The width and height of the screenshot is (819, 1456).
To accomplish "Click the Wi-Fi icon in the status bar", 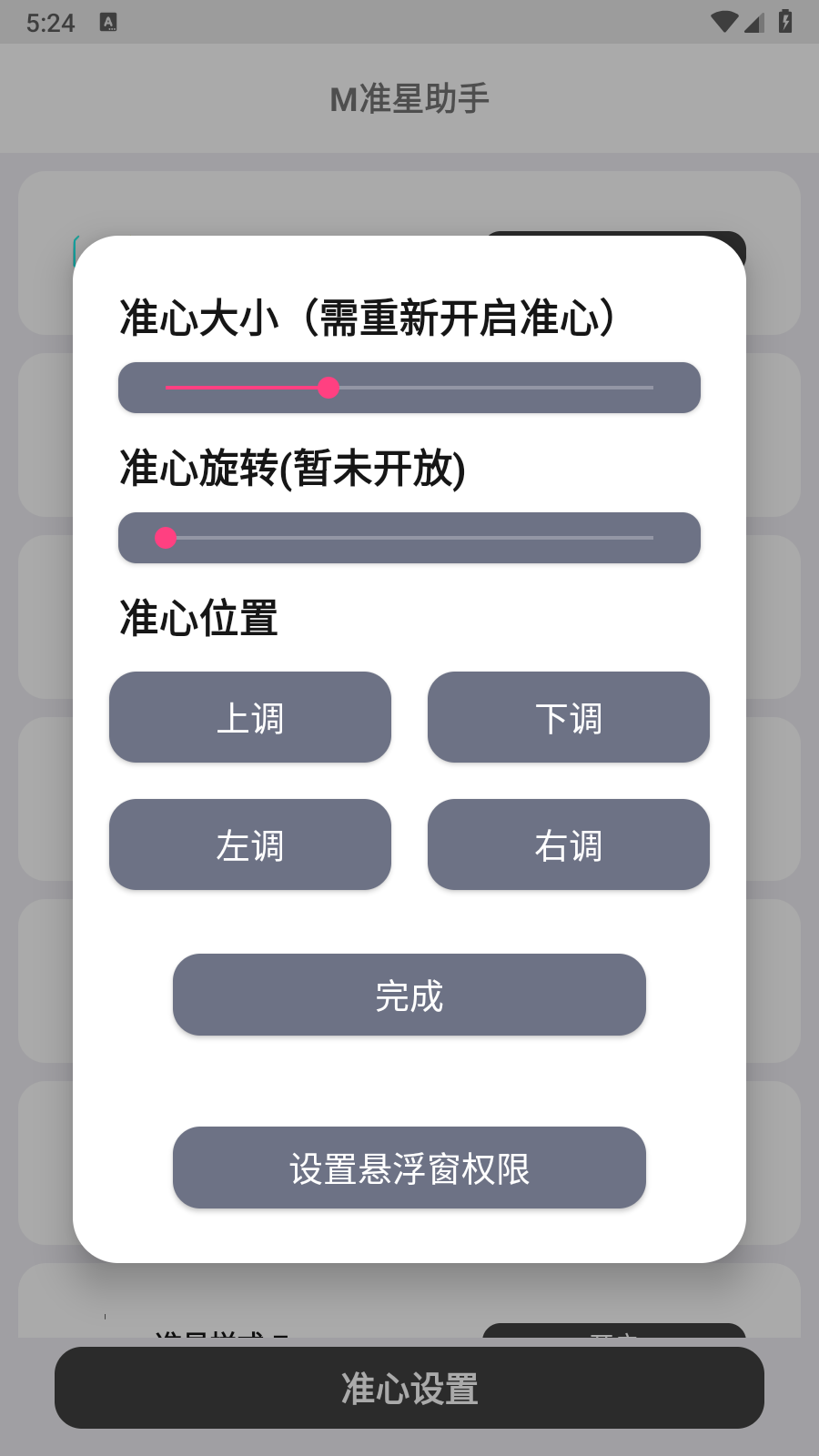I will 723,22.
